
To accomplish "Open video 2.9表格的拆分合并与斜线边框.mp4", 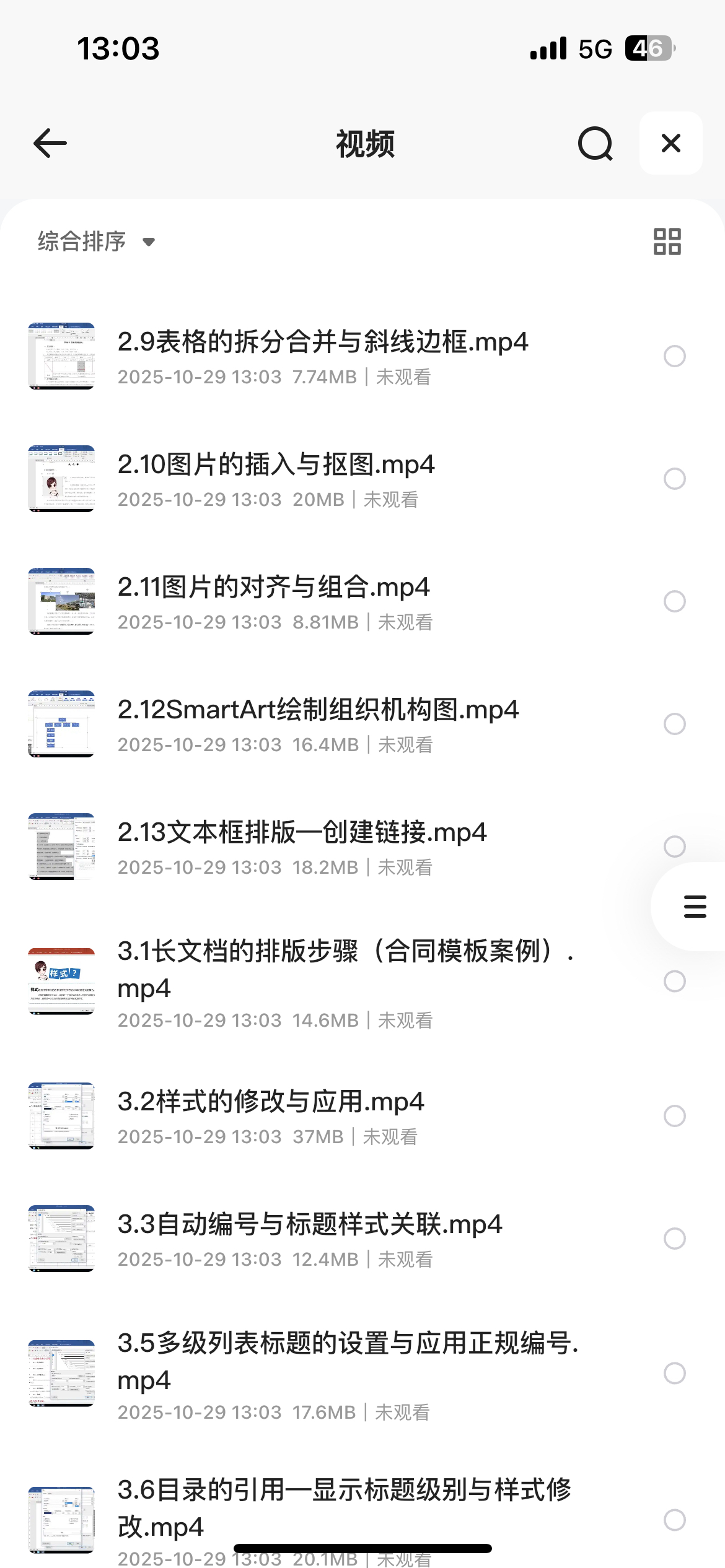I will [322, 342].
